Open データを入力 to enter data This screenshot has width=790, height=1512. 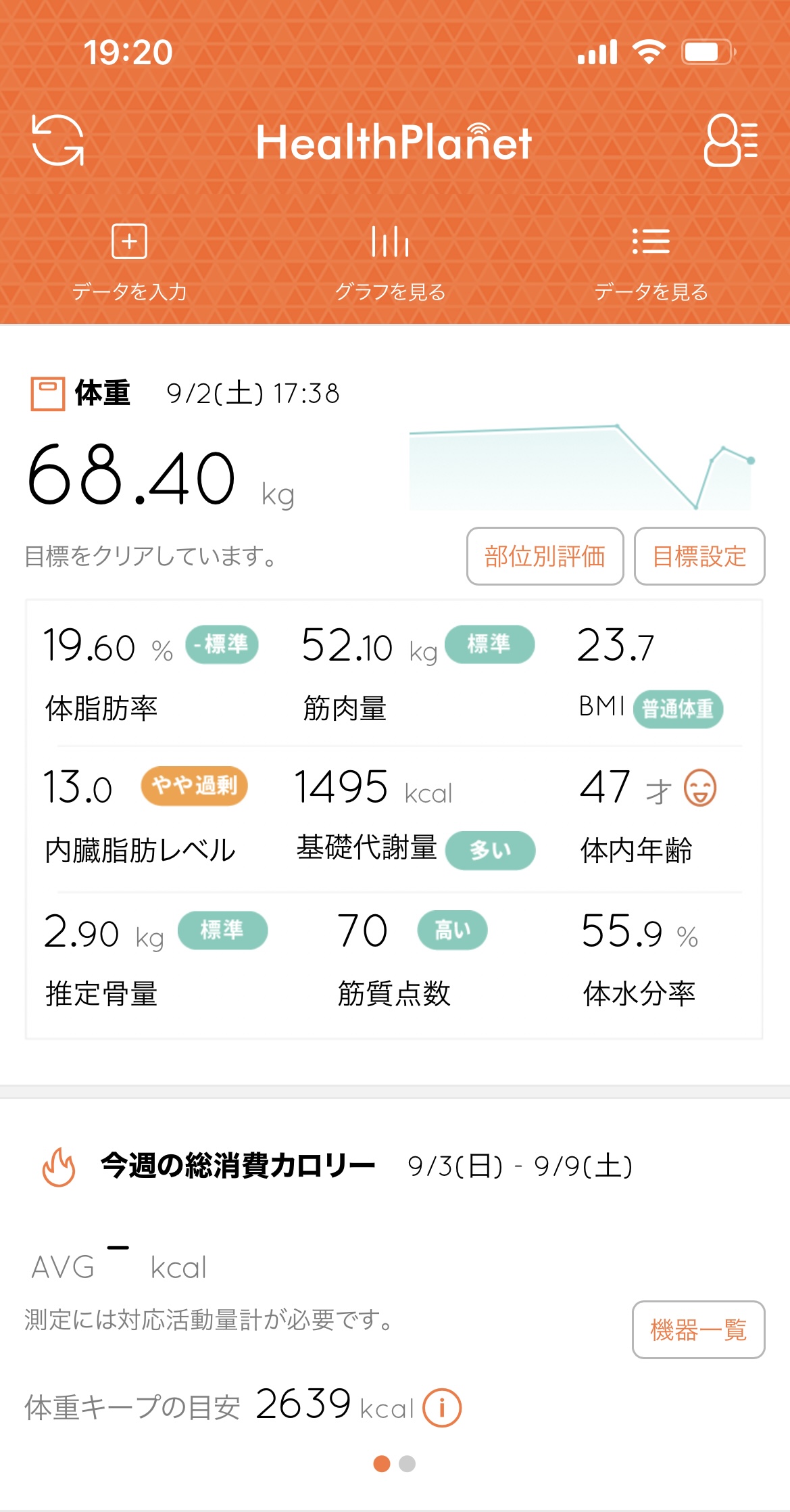129,262
